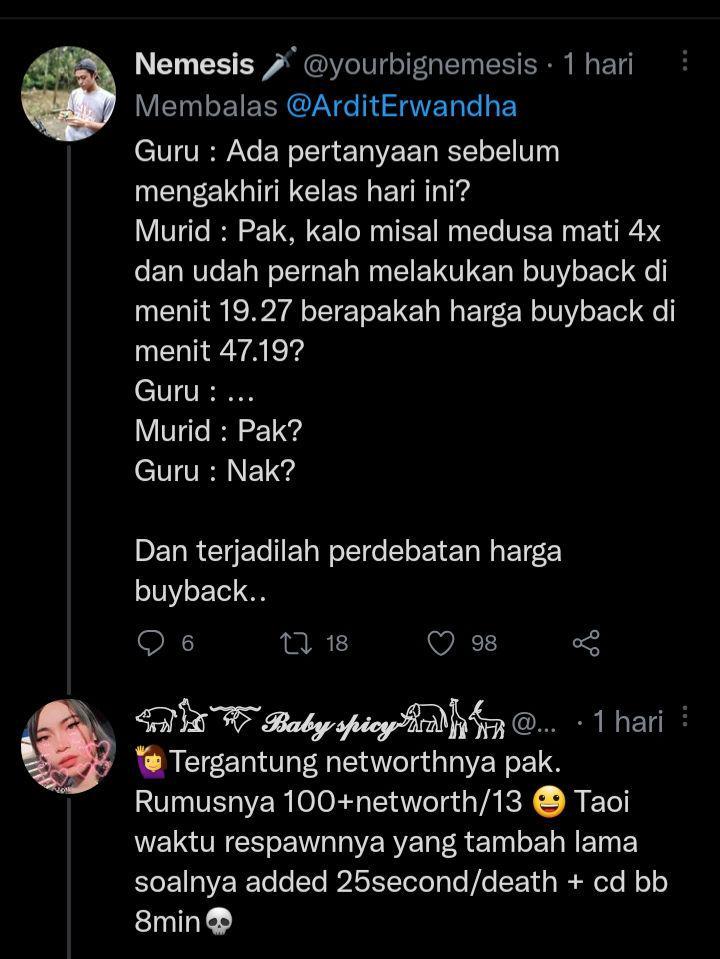Open the @ArditErwandha mention link
Image resolution: width=720 pixels, height=959 pixels.
[x=401, y=106]
